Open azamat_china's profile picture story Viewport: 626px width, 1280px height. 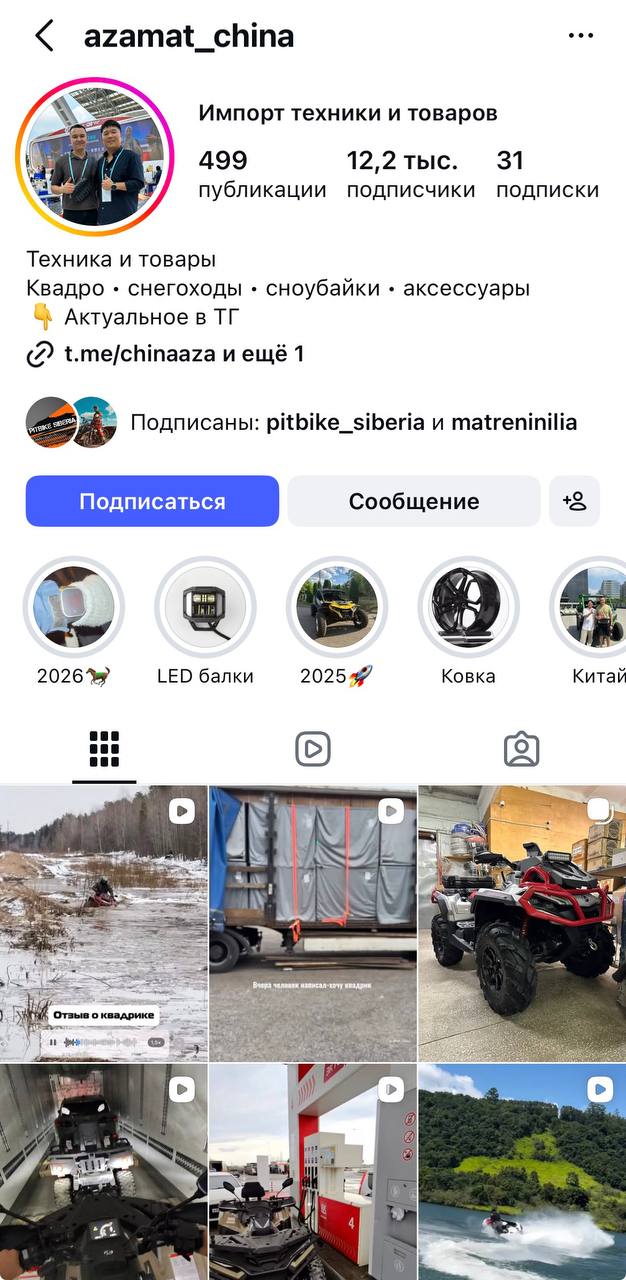coord(96,156)
